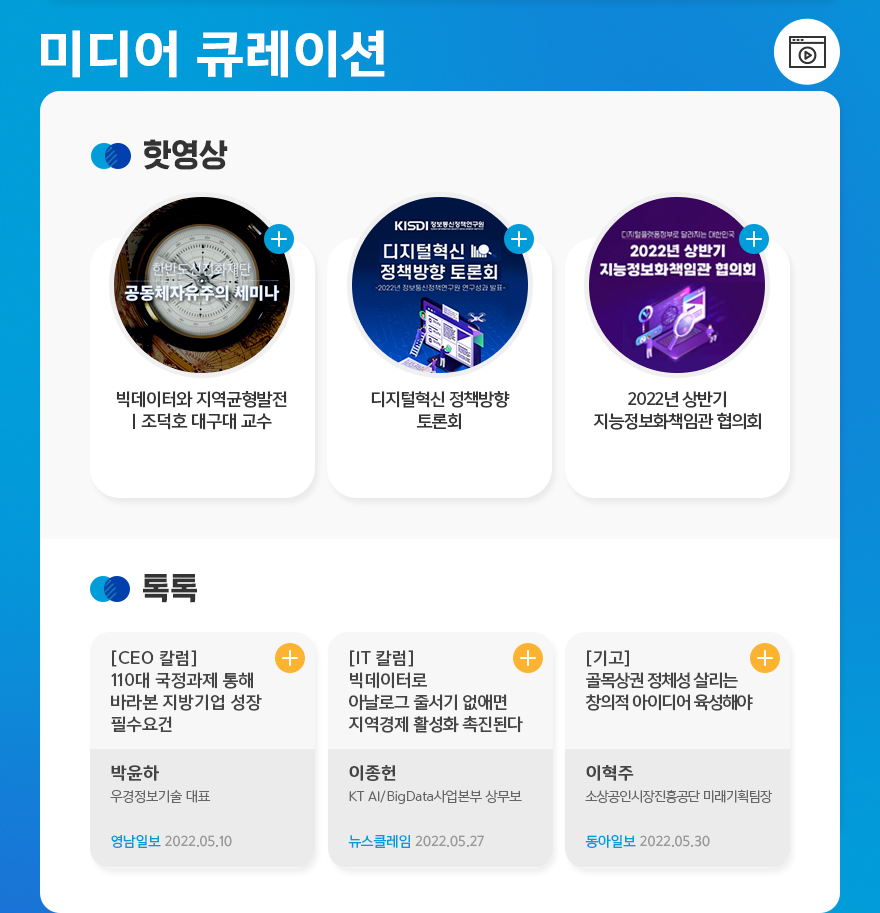
Task: Expand the 기고 card's plus button
Action: click(x=764, y=658)
